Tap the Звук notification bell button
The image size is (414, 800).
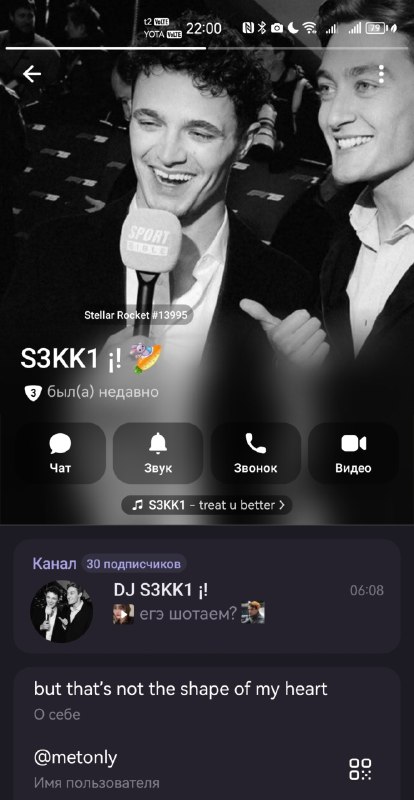click(158, 453)
